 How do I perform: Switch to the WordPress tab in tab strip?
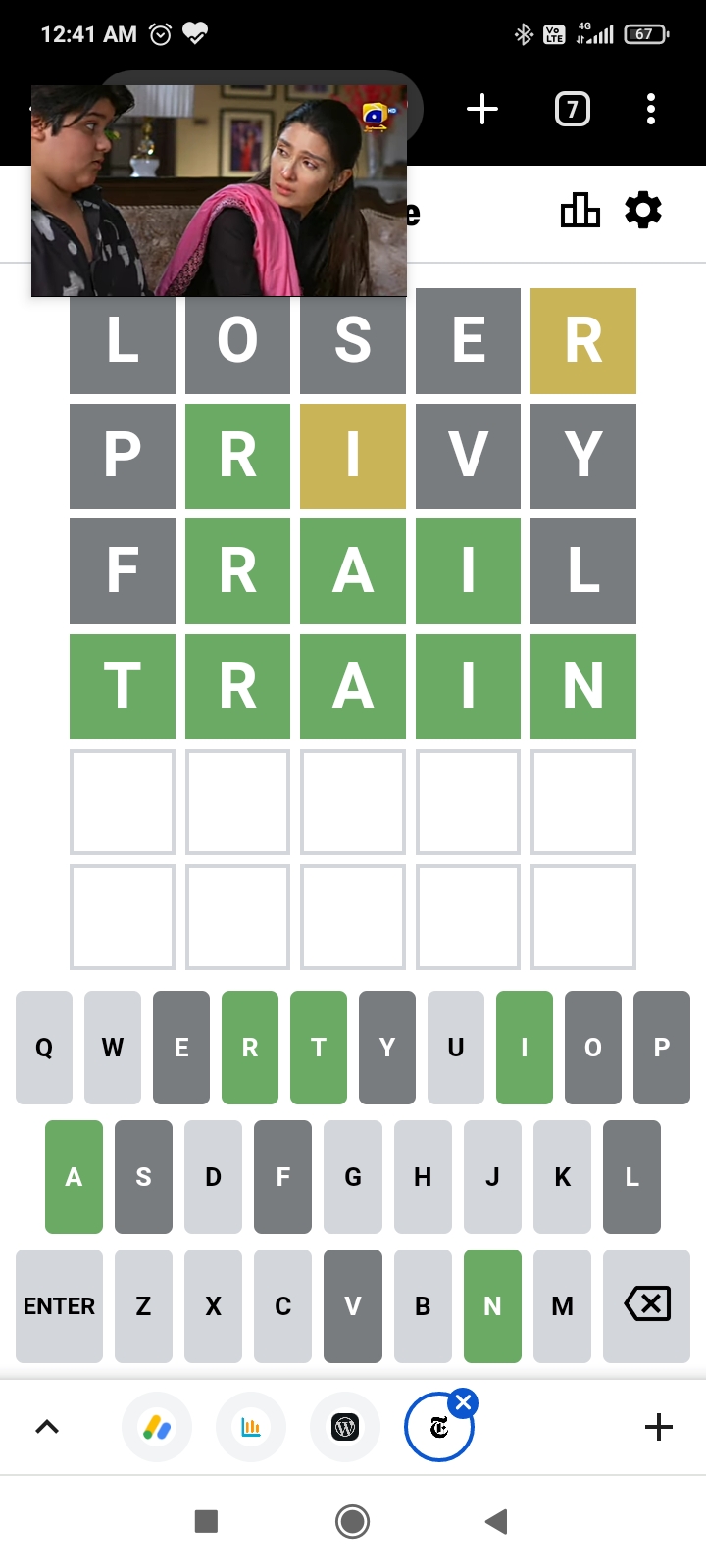click(x=345, y=1427)
